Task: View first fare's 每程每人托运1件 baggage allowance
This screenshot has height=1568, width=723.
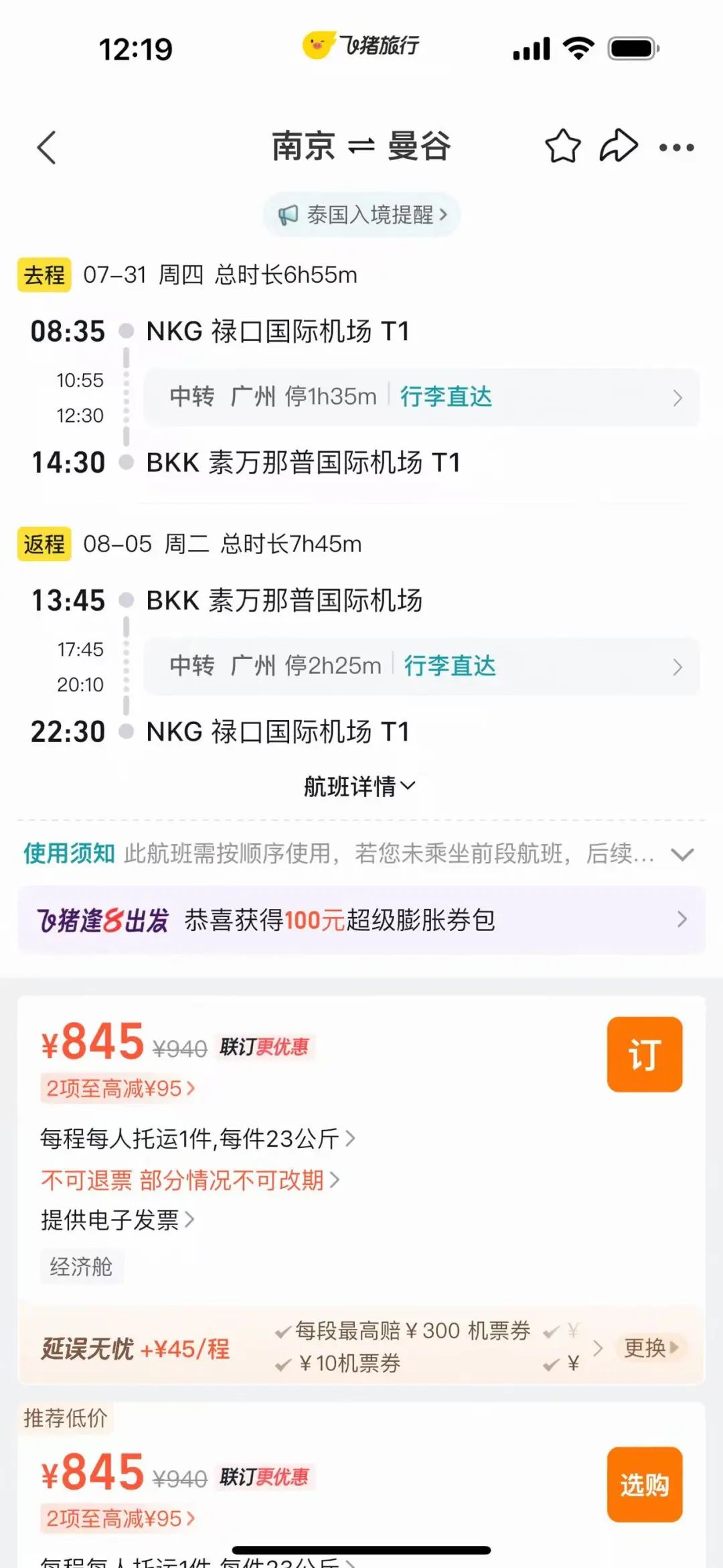Action: point(197,1139)
